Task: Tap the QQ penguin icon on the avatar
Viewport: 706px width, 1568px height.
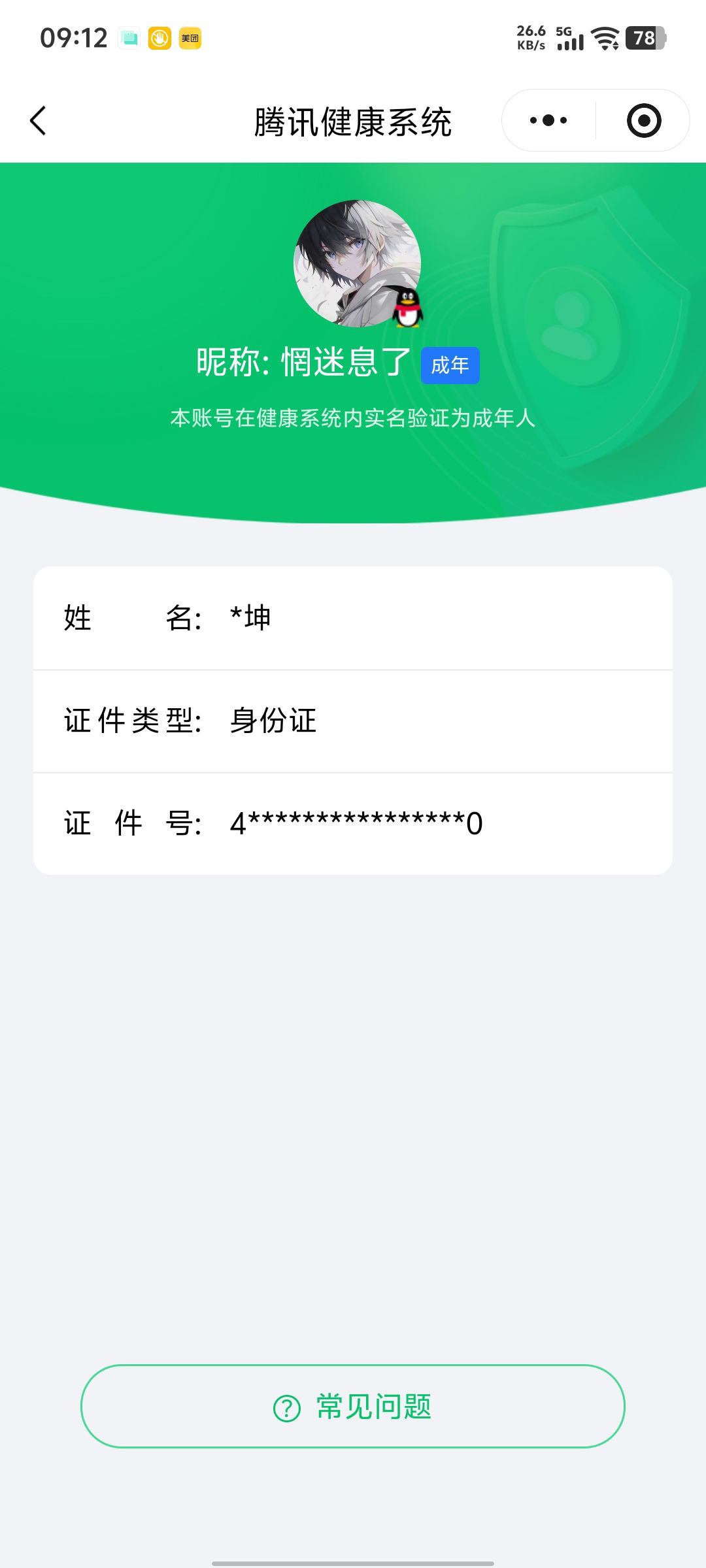Action: pos(409,308)
